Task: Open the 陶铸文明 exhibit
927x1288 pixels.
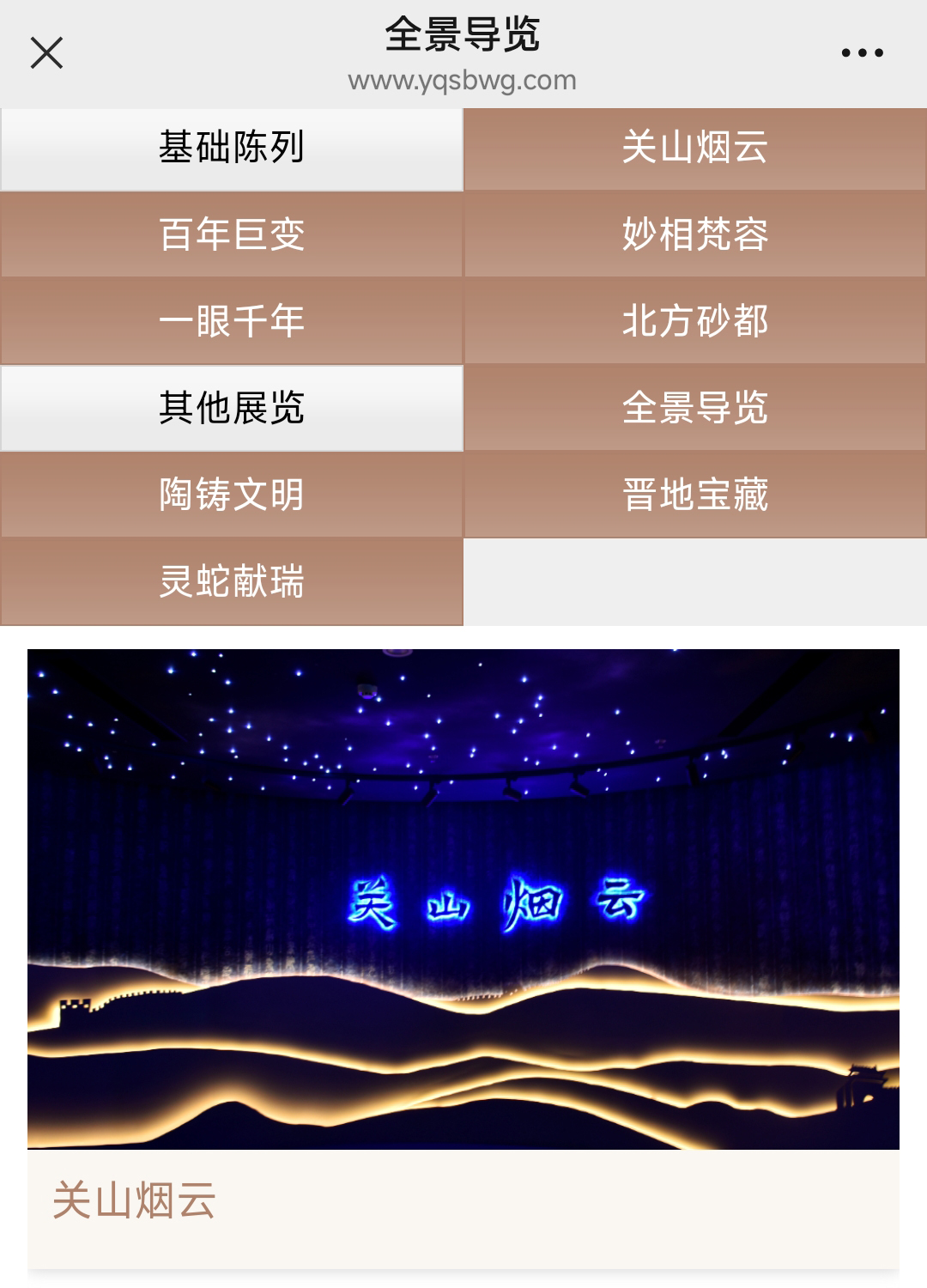Action: coord(232,495)
